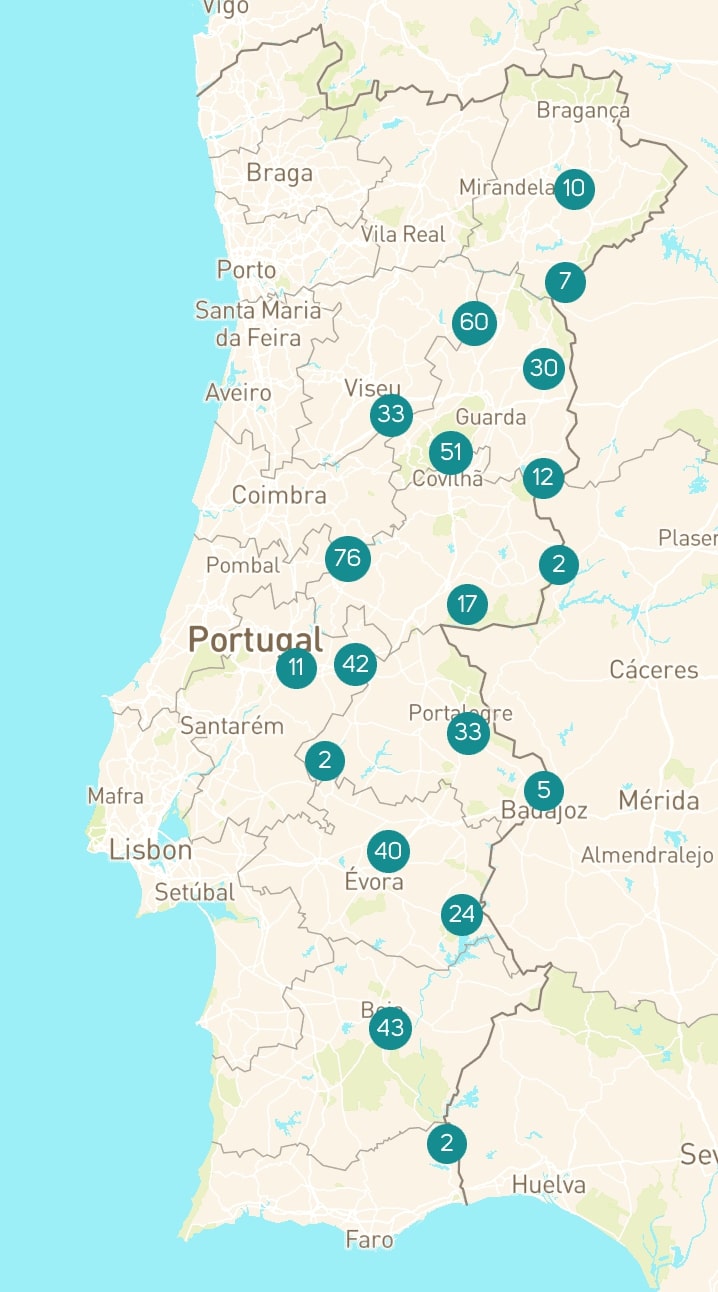718x1292 pixels.
Task: Tap the 7 marker cluster
Action: click(565, 282)
